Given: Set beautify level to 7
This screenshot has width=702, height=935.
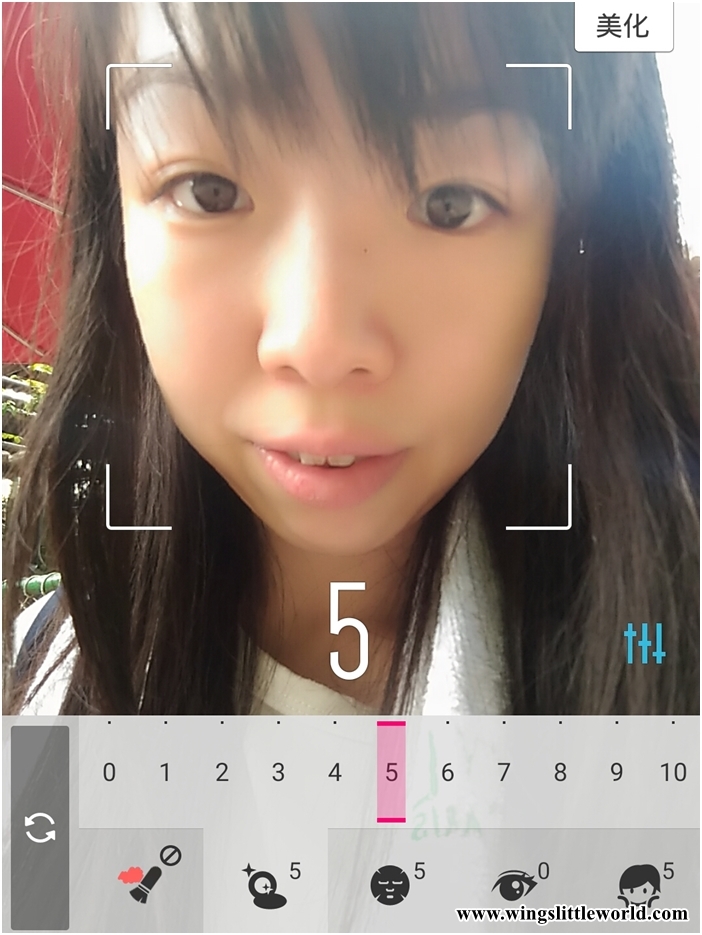Looking at the screenshot, I should (504, 772).
